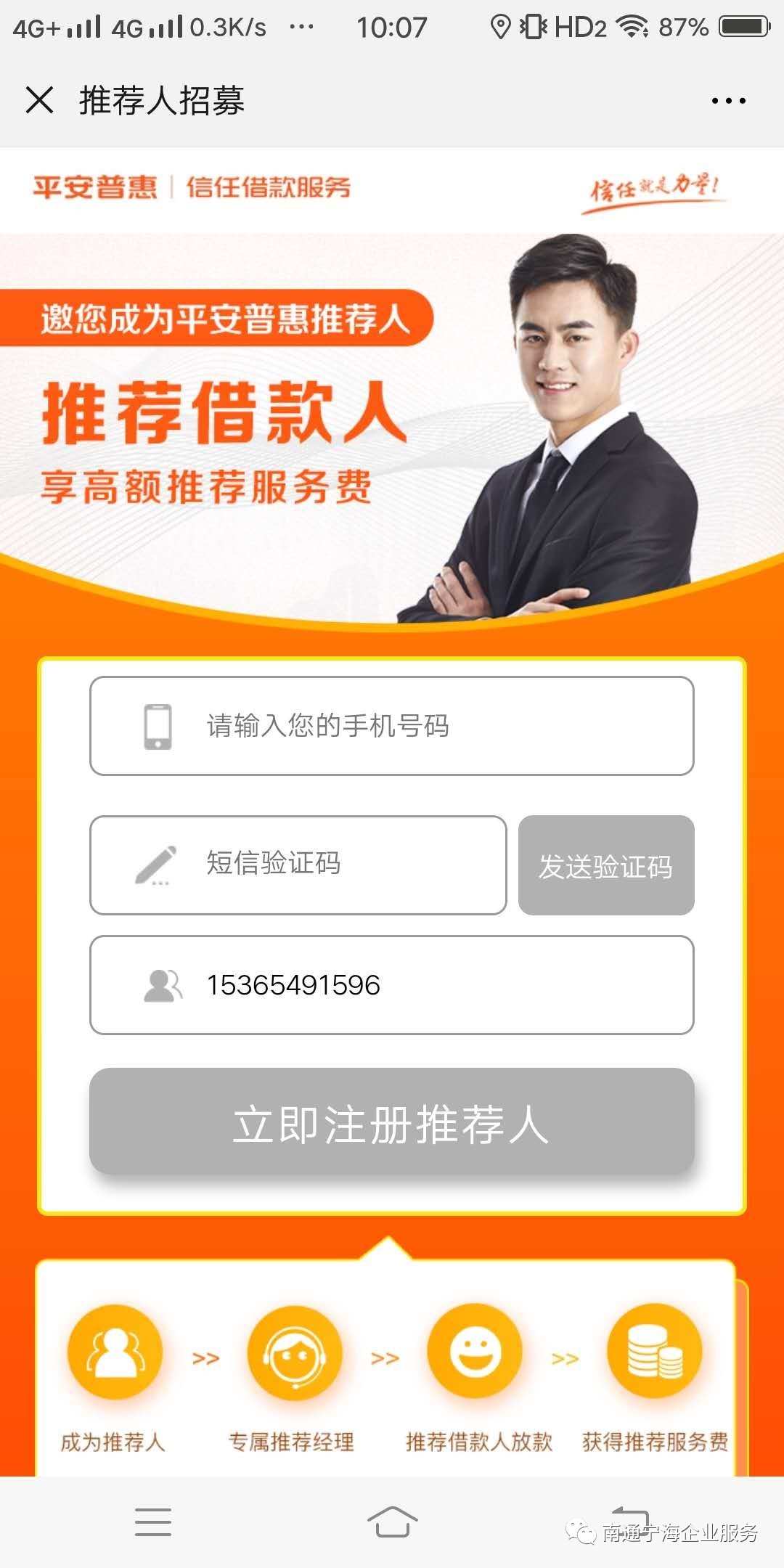Focus the mobile phone number input field
784x1568 pixels.
pyautogui.click(x=392, y=726)
